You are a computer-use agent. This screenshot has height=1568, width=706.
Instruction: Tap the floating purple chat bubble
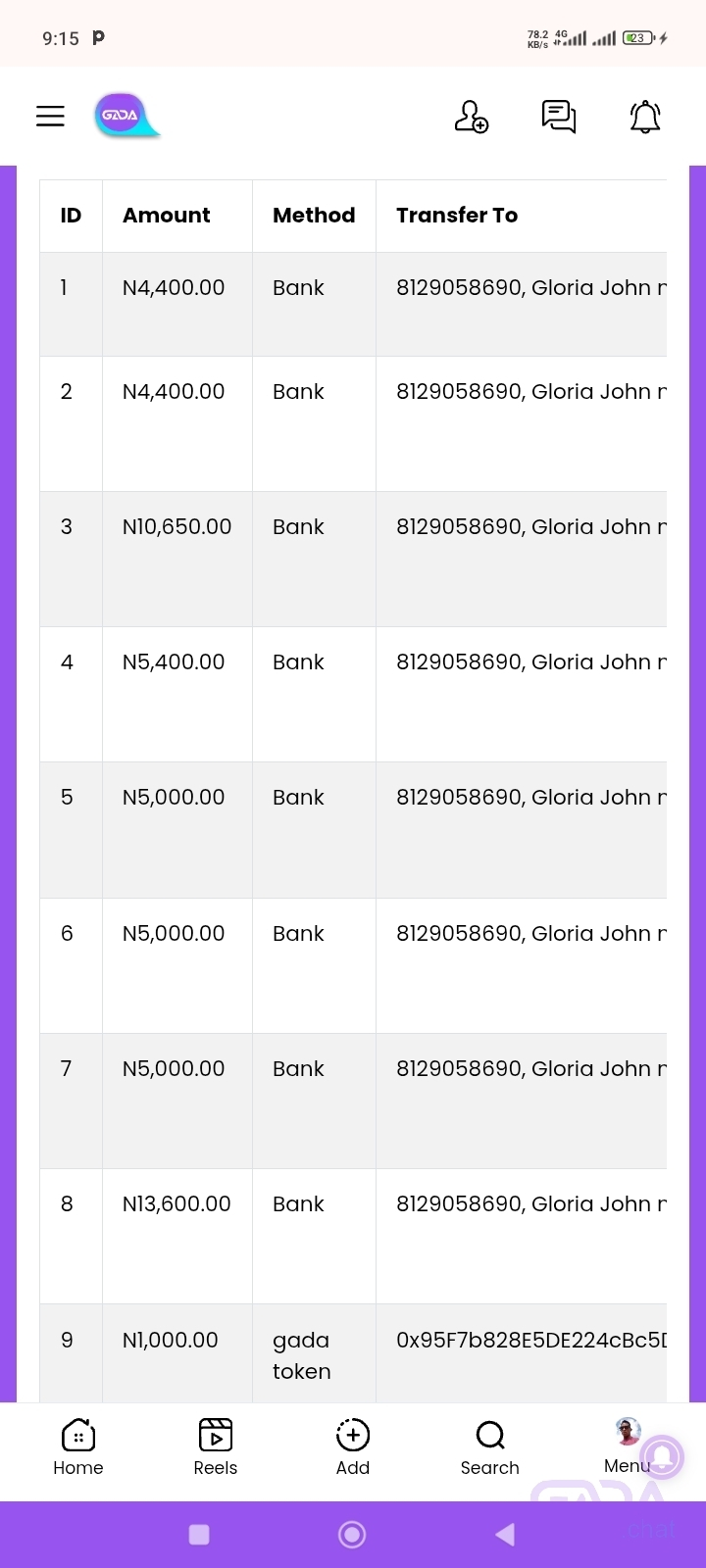(x=663, y=1455)
